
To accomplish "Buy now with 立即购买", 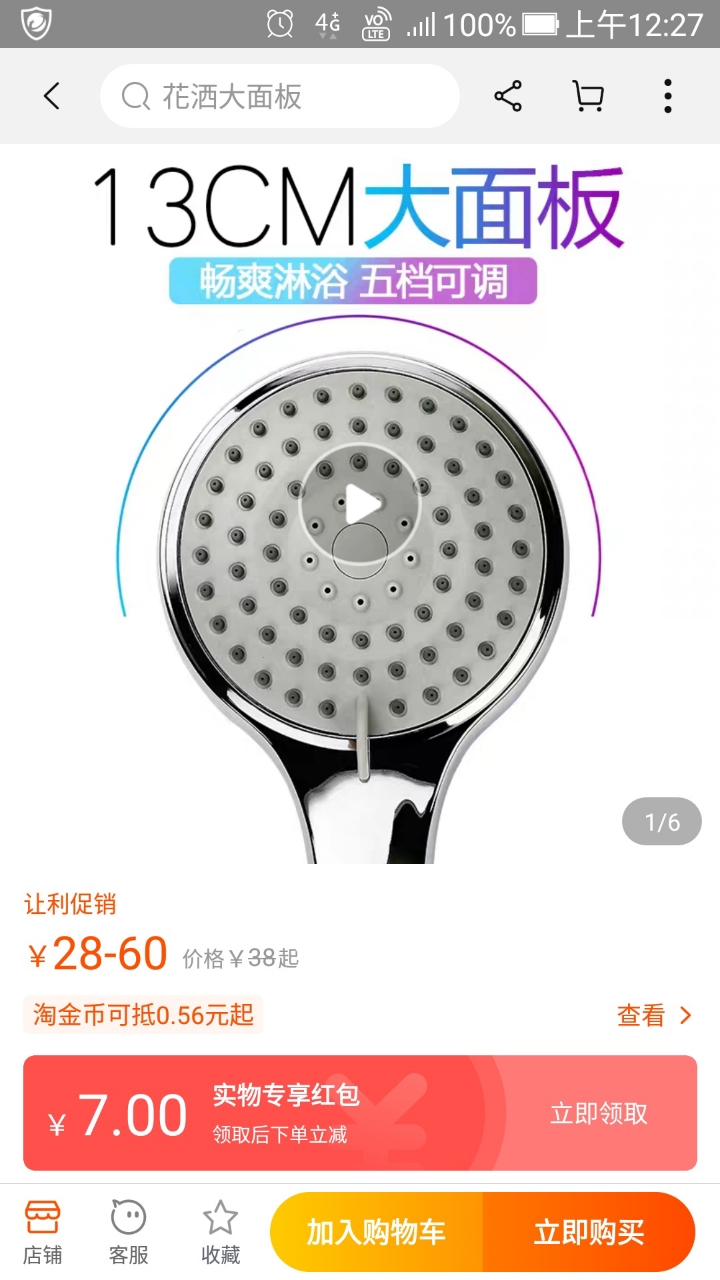I will tap(589, 1232).
